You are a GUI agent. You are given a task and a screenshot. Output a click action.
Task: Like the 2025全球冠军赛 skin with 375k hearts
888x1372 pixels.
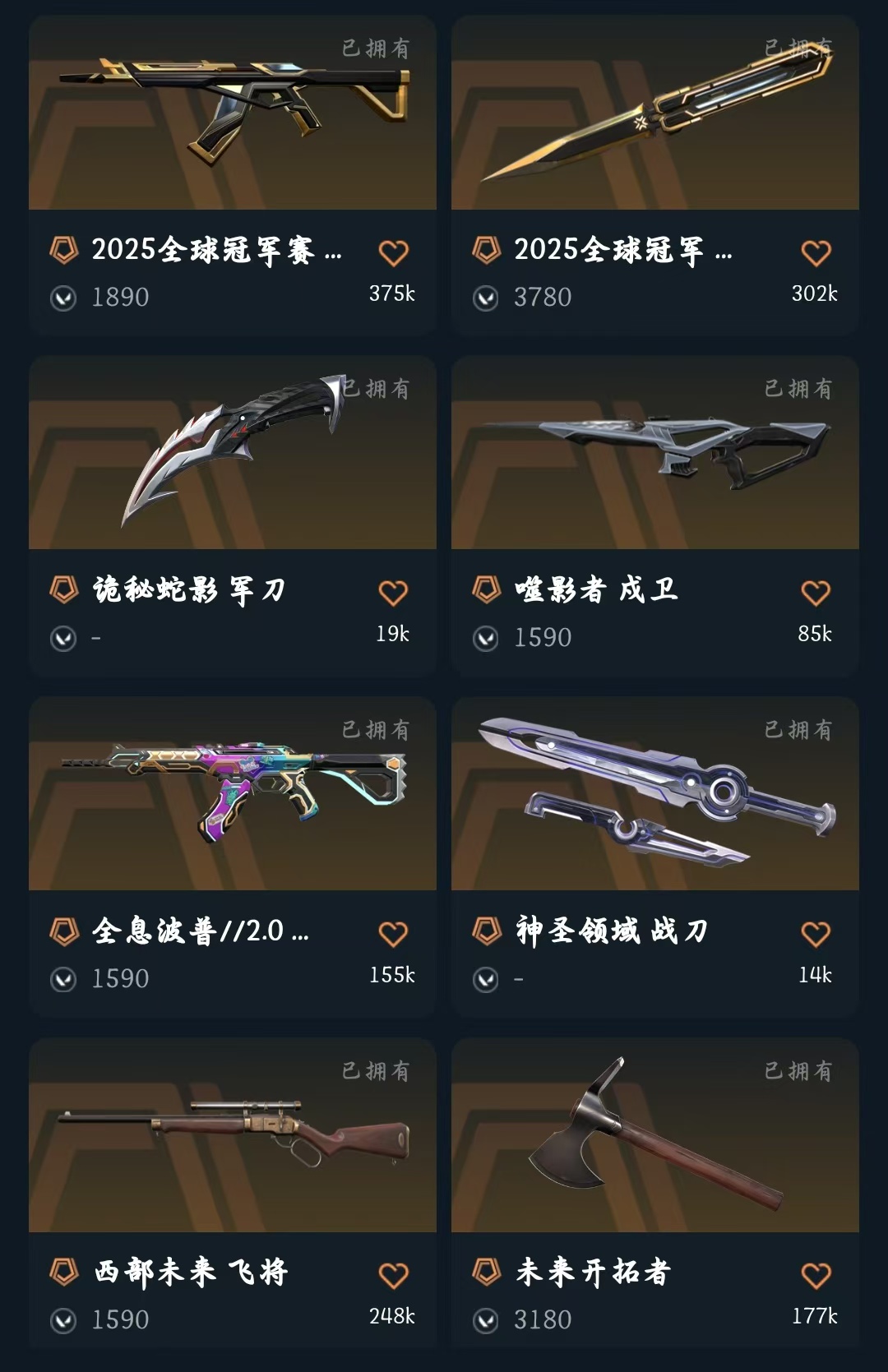(x=393, y=253)
